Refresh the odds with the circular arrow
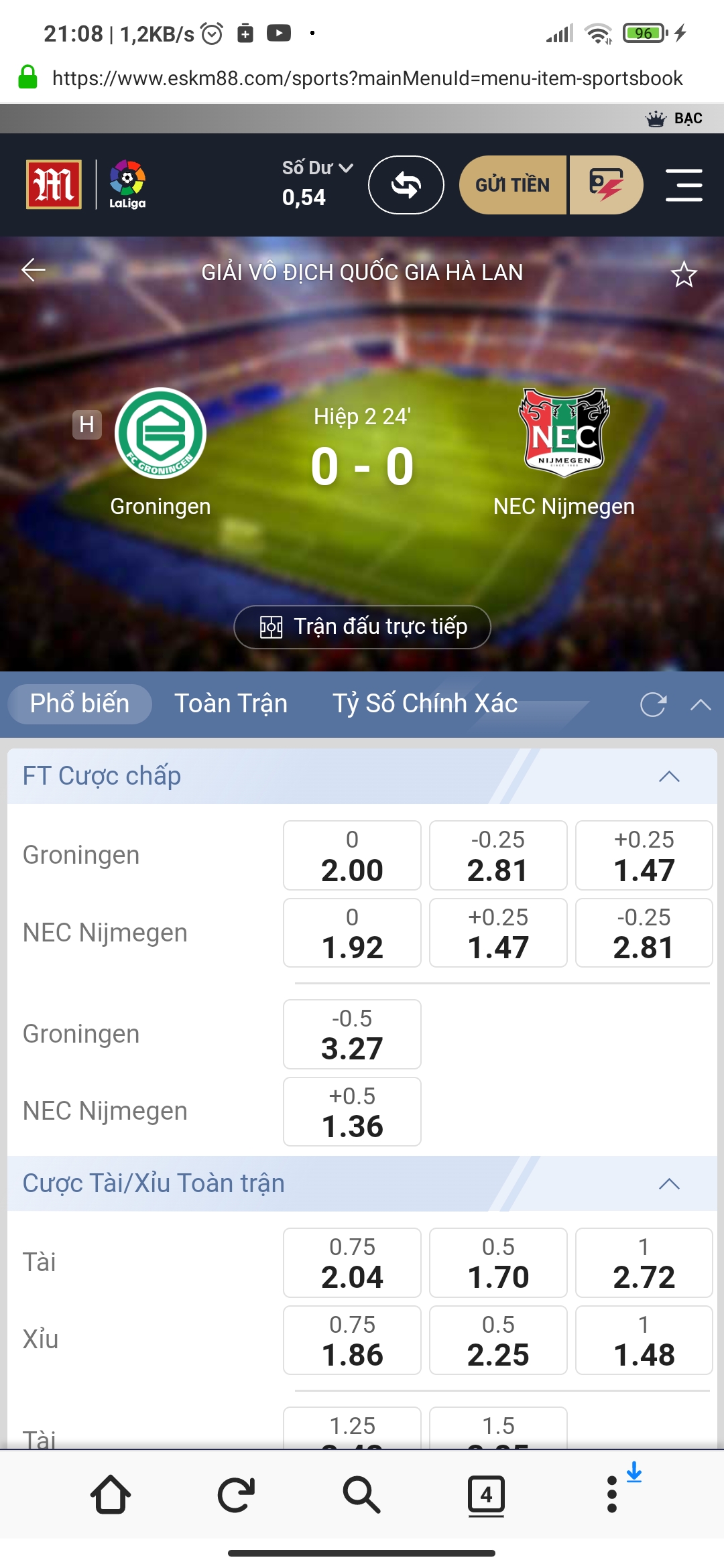This screenshot has width=724, height=1568. [x=653, y=704]
